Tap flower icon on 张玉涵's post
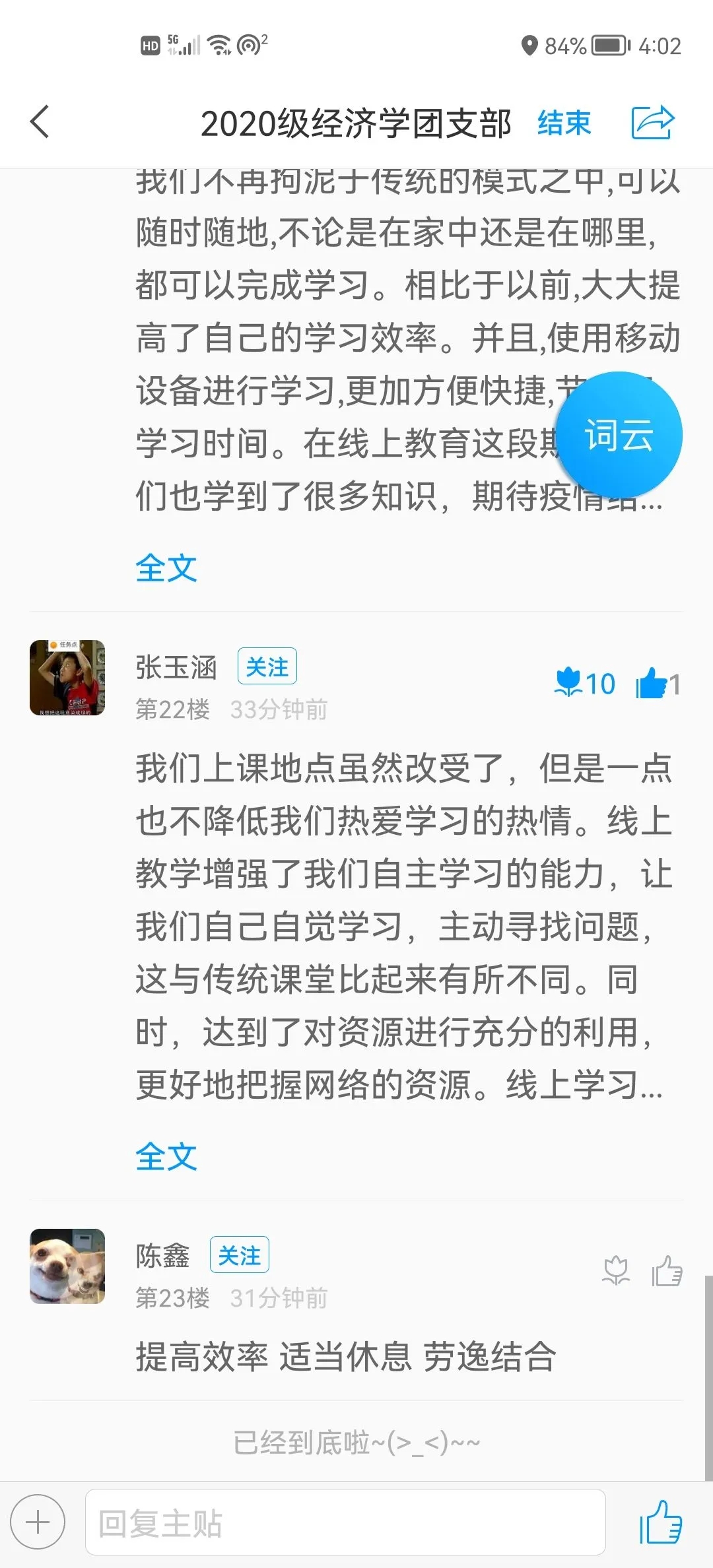The height and width of the screenshot is (1568, 713). click(568, 683)
